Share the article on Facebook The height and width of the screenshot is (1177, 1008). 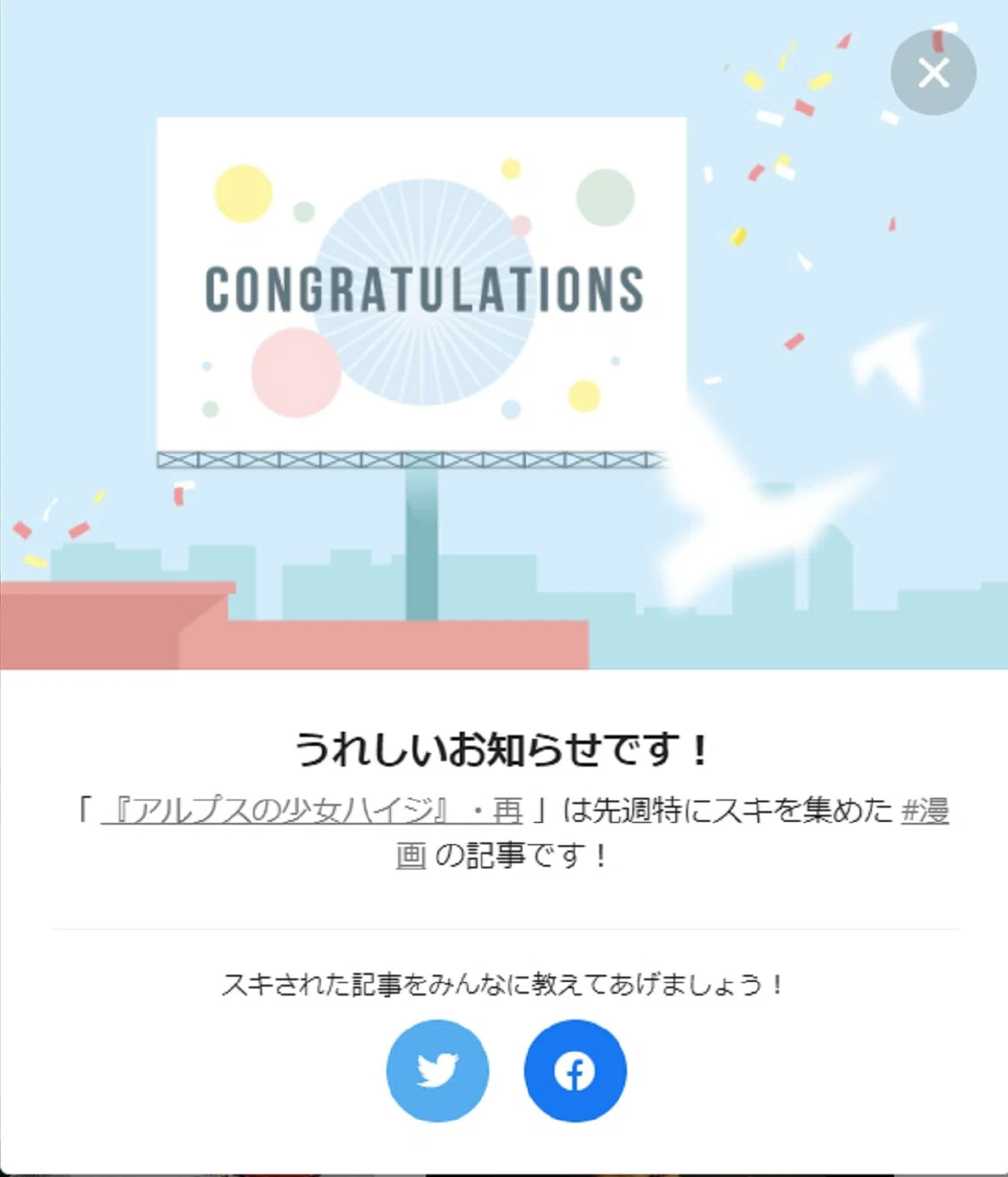[575, 1071]
